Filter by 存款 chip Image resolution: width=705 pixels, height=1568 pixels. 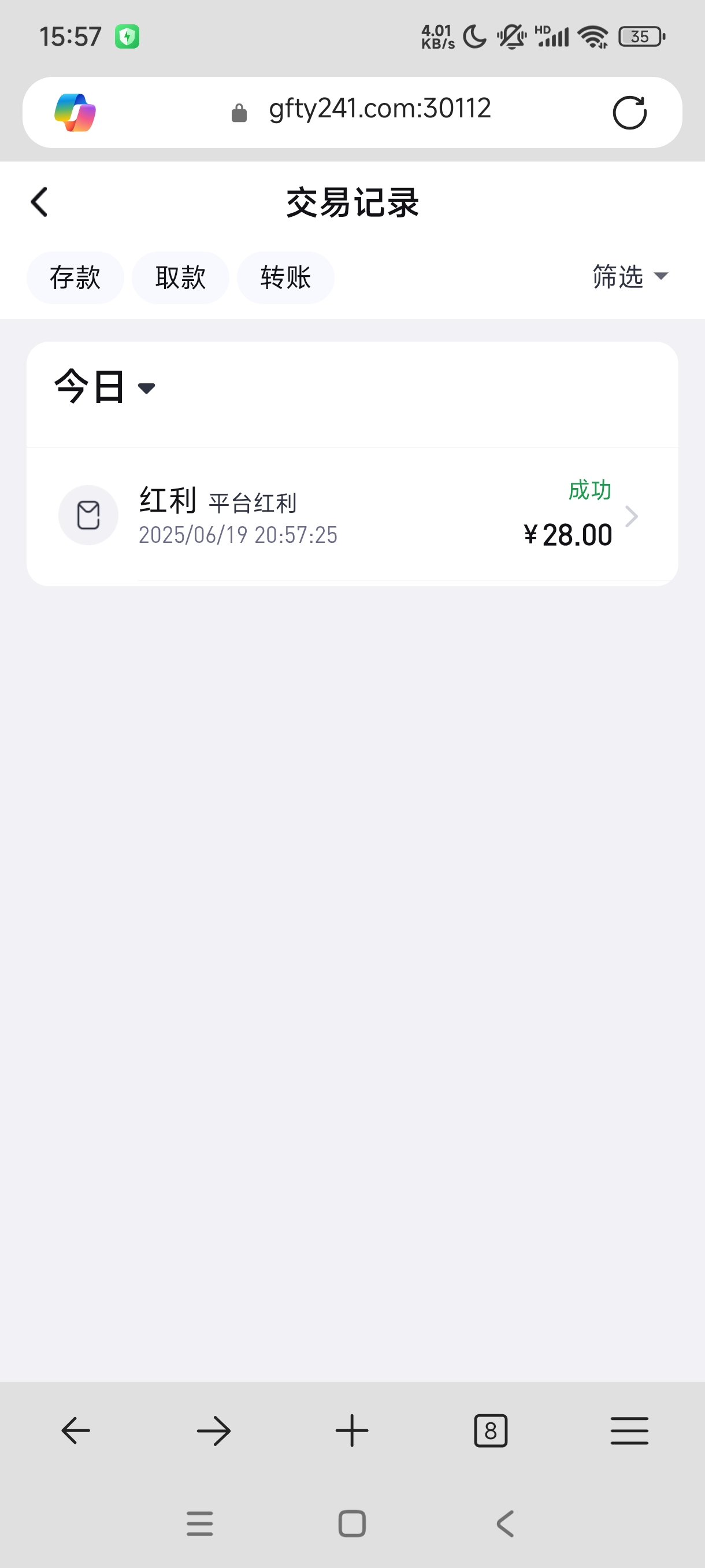(x=75, y=278)
